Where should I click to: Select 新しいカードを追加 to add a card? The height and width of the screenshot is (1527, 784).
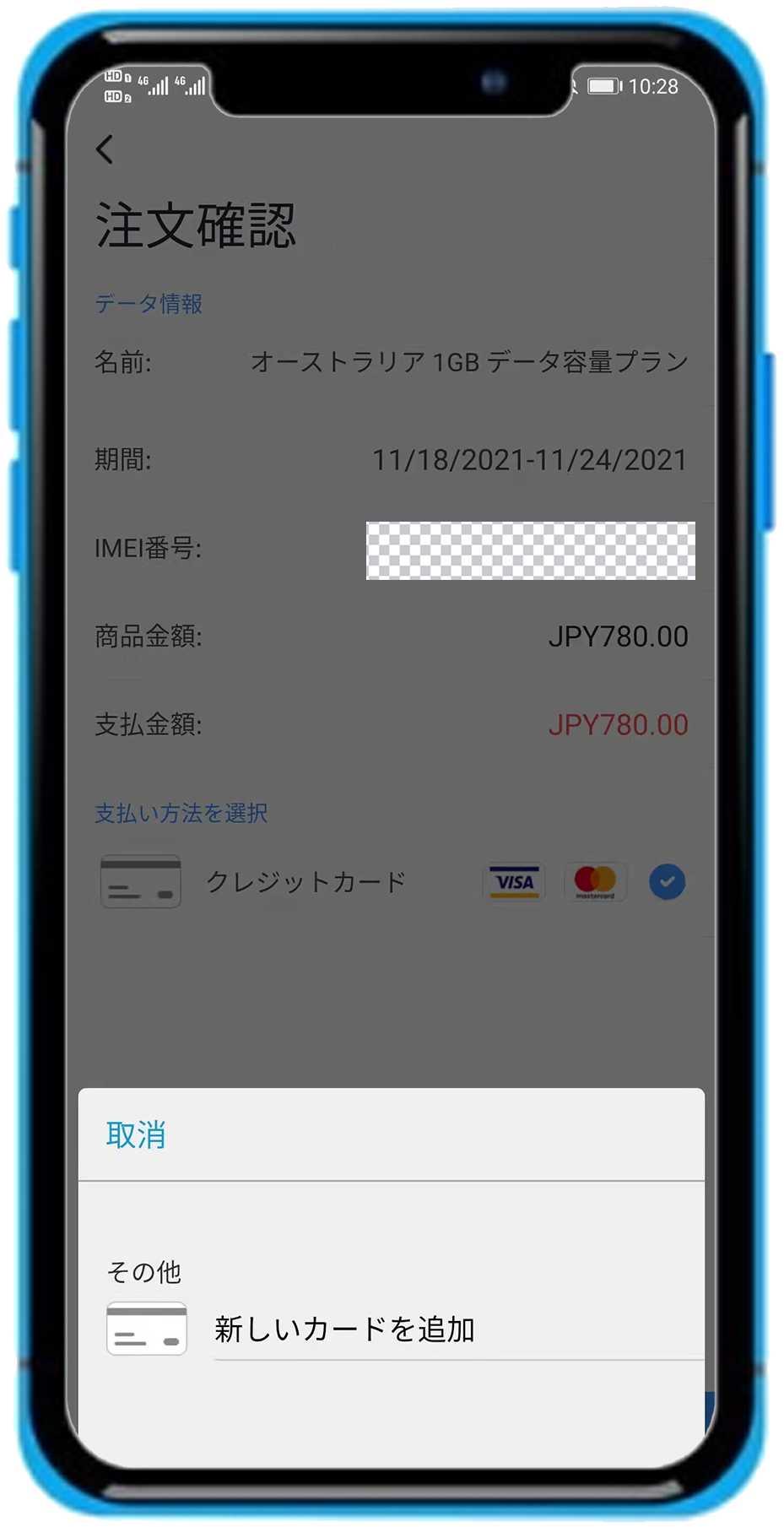click(344, 1329)
